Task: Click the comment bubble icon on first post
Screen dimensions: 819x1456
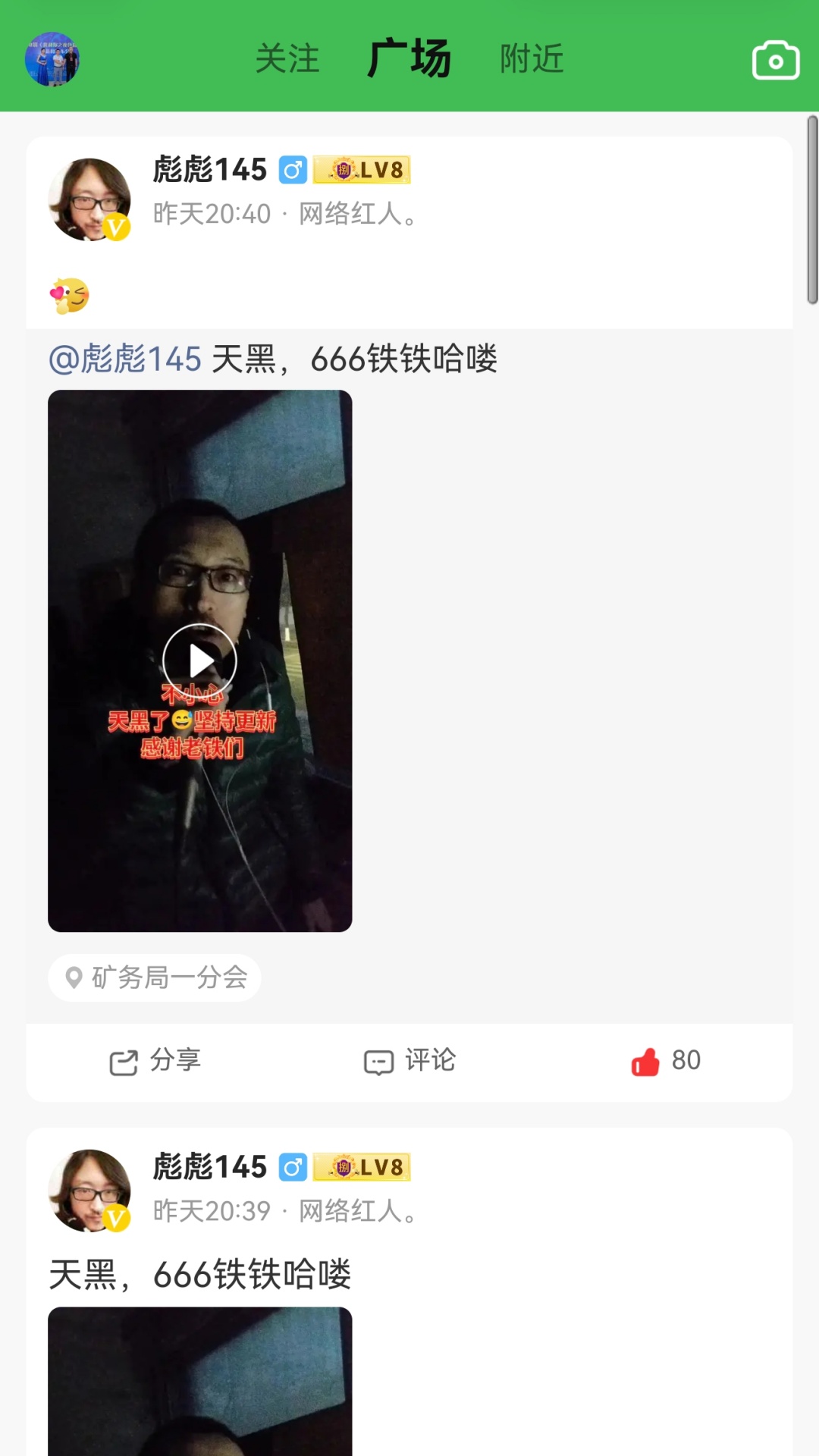Action: click(378, 1061)
